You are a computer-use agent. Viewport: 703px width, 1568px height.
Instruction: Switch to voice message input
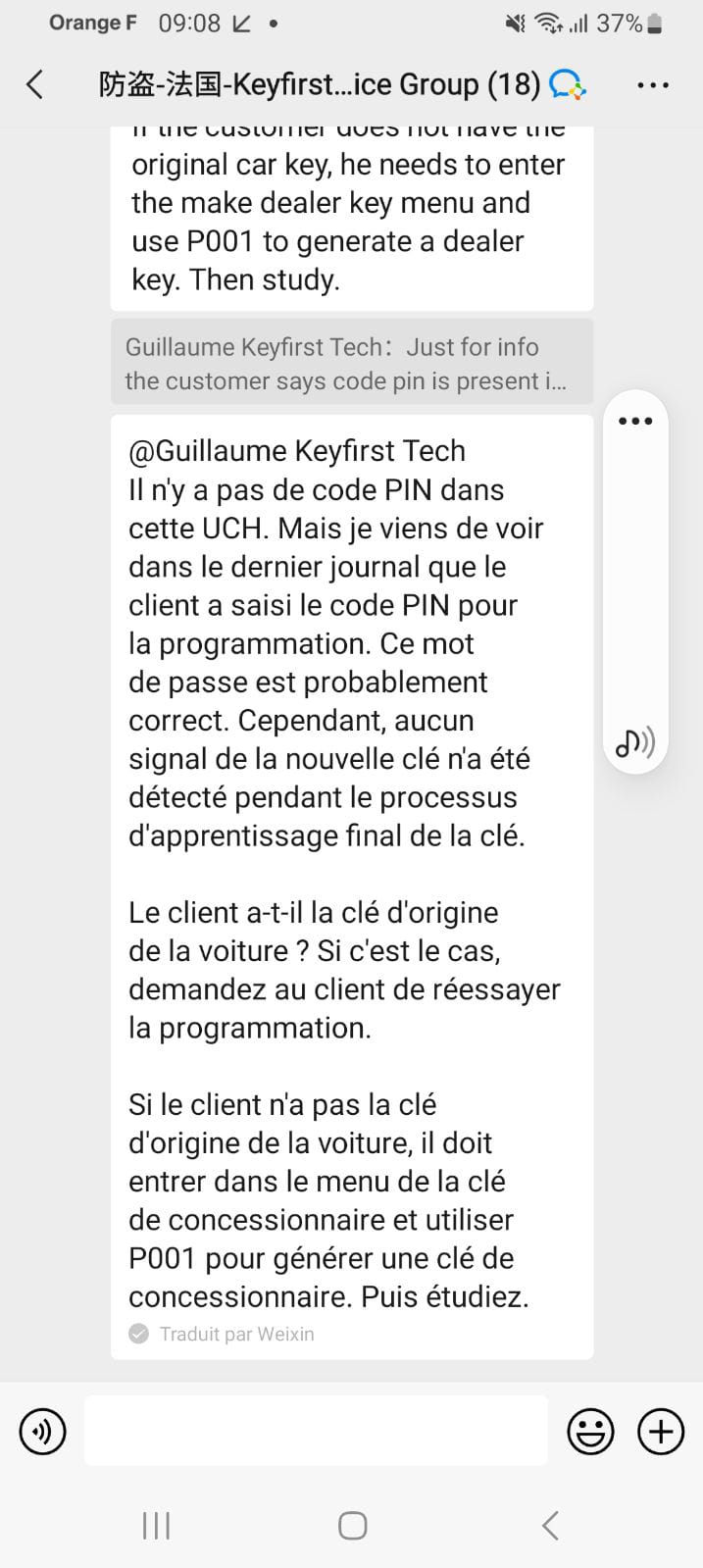click(42, 1431)
